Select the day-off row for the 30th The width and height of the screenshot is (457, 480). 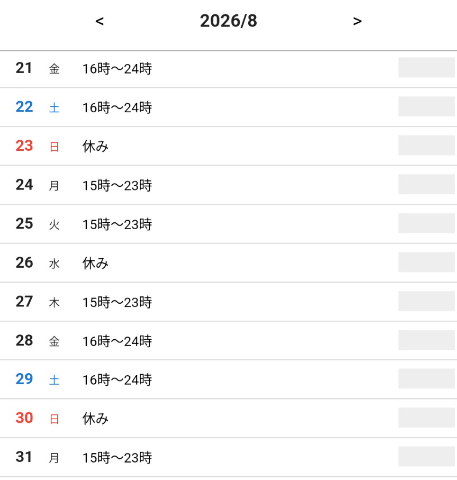click(x=228, y=418)
